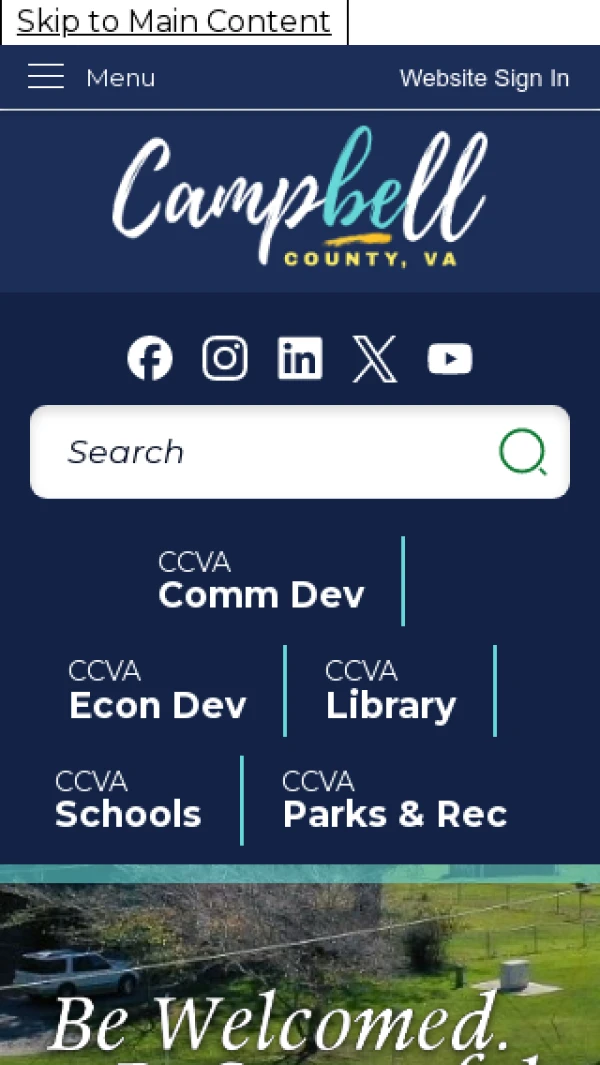Open CCVA Library site
The image size is (600, 1065).
click(391, 691)
